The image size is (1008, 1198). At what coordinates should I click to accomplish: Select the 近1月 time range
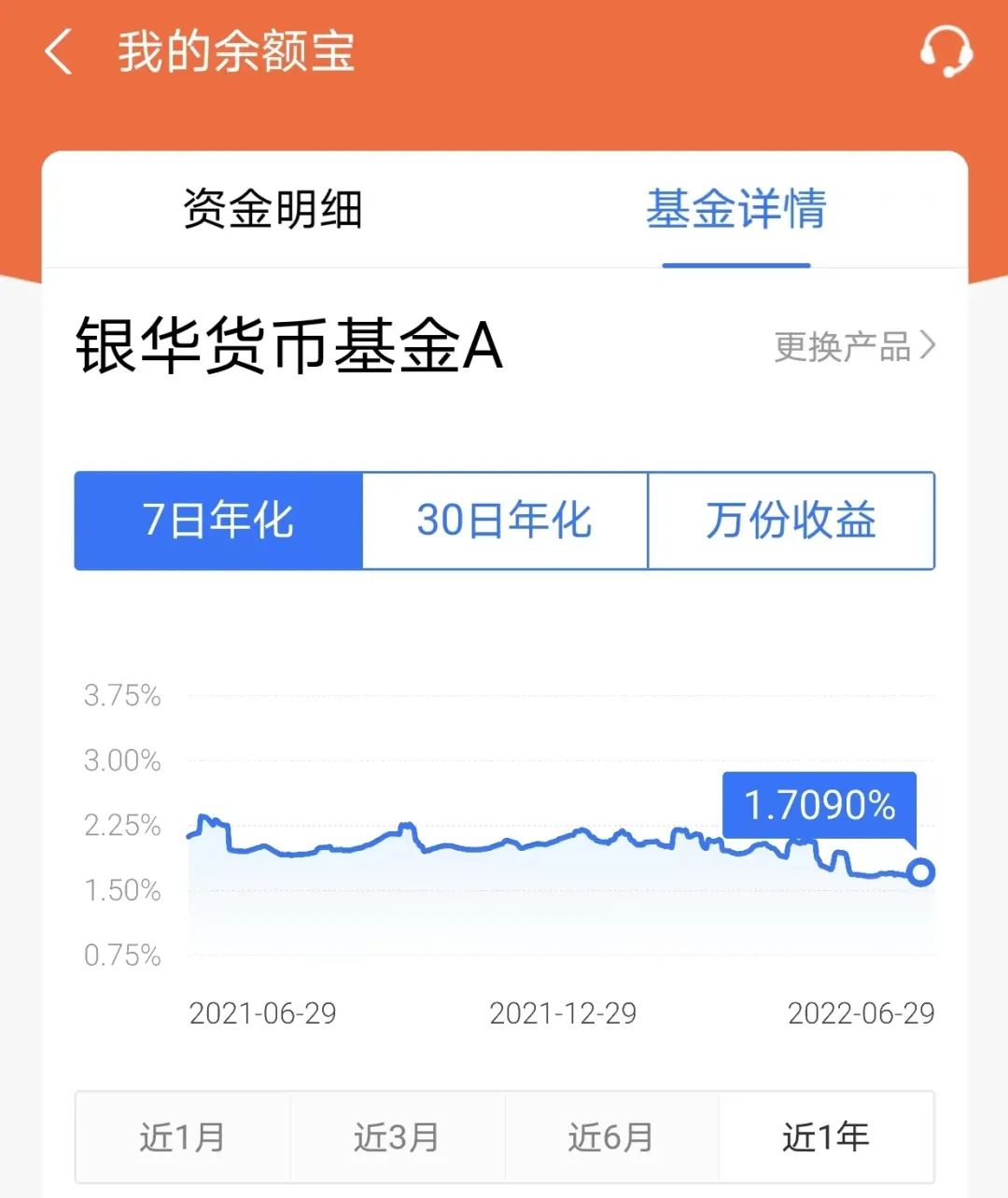[x=183, y=1137]
